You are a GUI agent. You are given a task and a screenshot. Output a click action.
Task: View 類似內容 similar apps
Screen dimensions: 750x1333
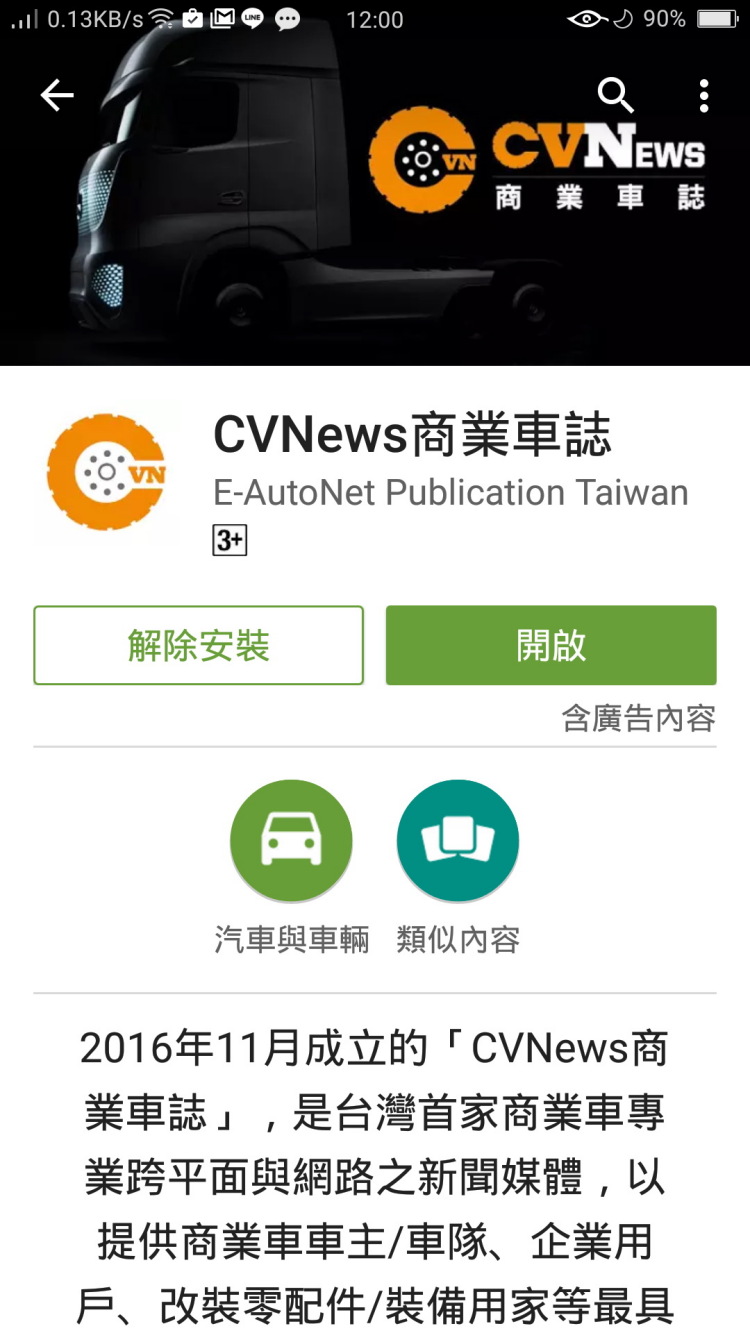[458, 840]
